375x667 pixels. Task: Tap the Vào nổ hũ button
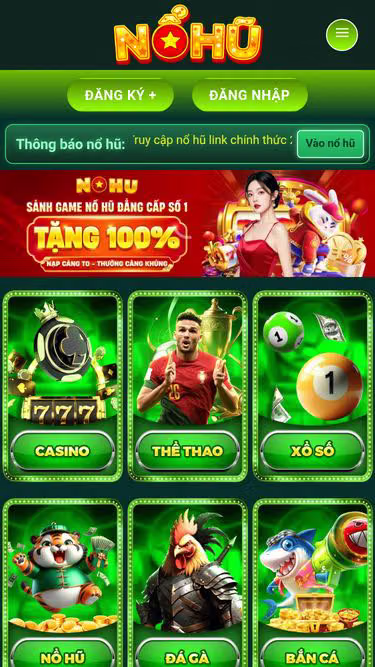click(330, 144)
